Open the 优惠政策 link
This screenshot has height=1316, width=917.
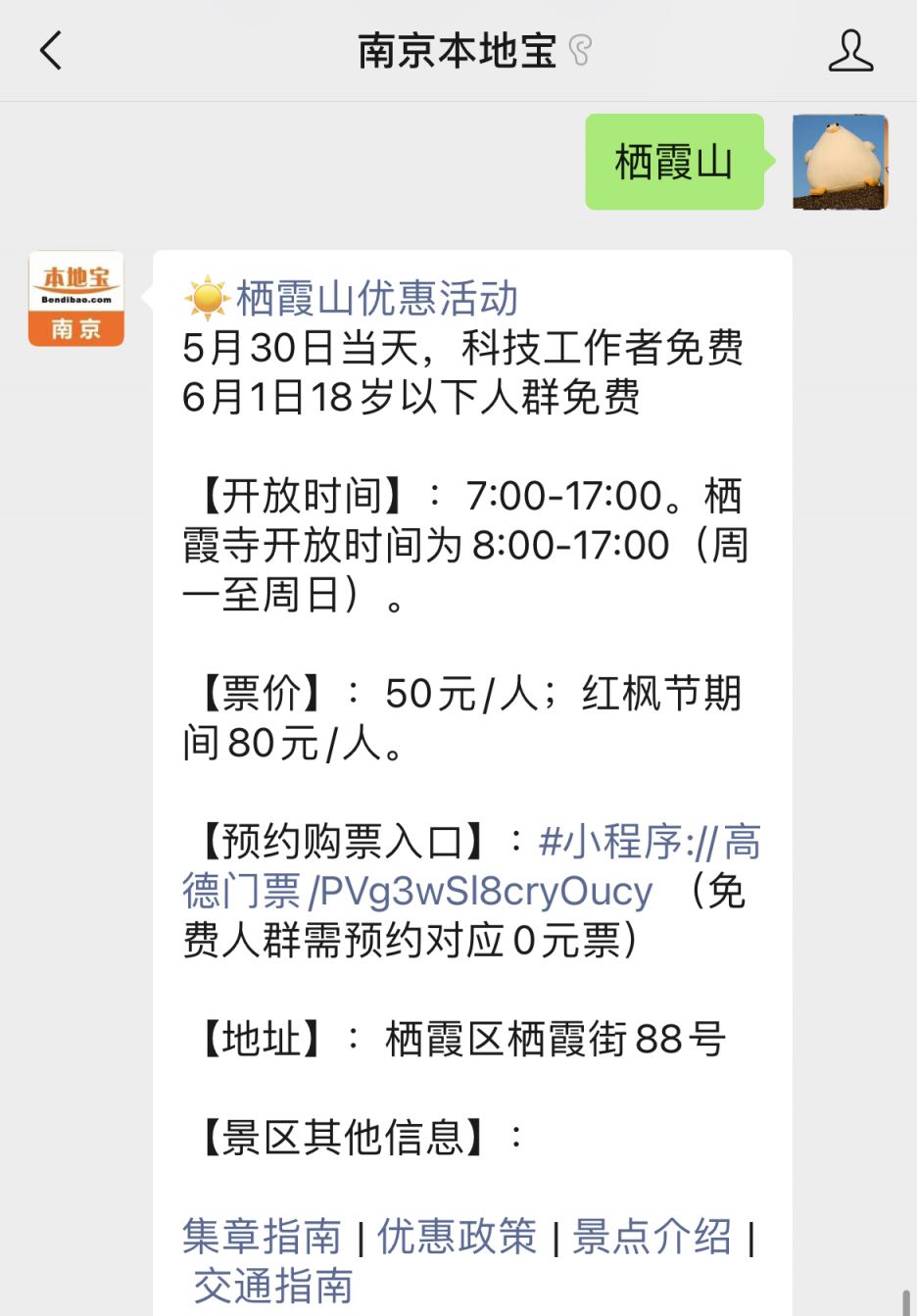(457, 1237)
